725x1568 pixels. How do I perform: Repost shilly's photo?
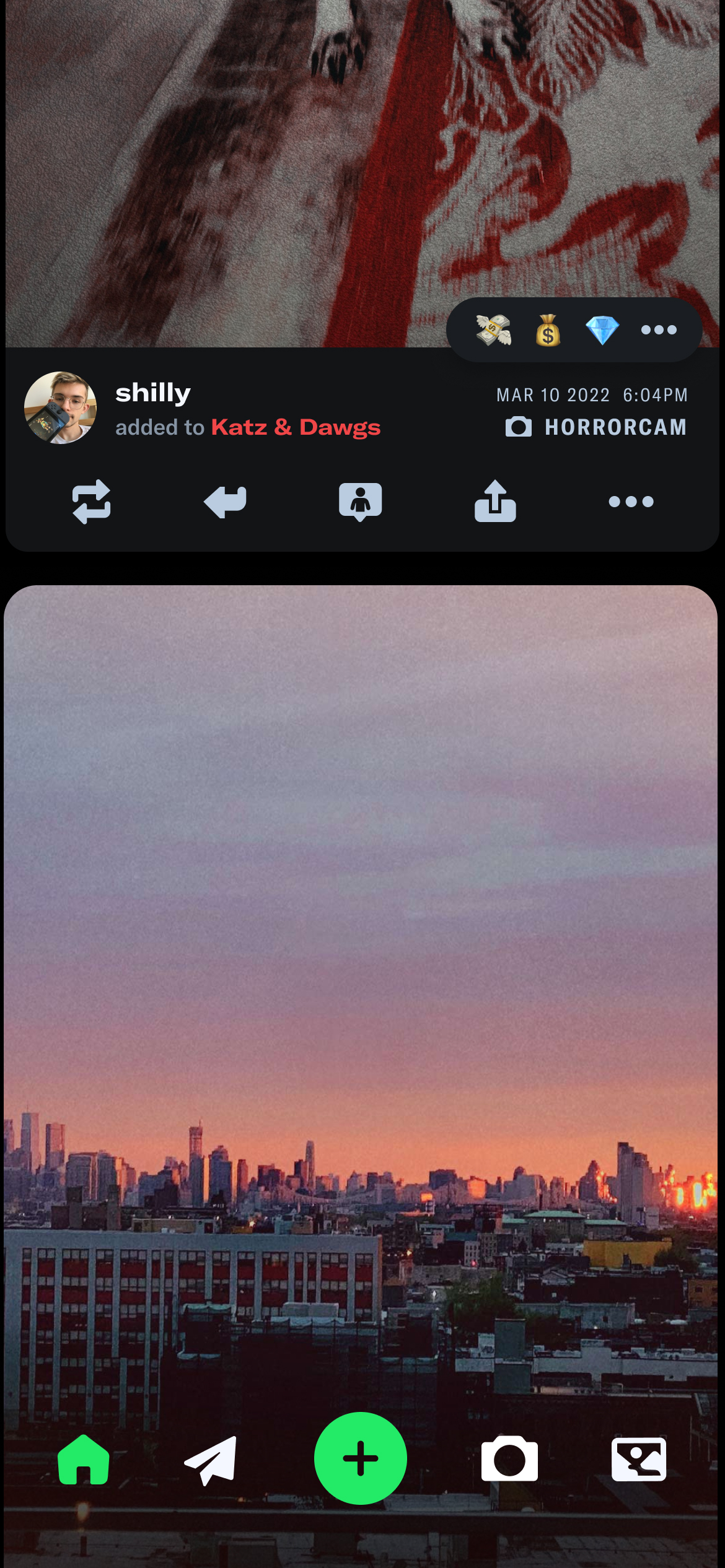coord(92,502)
